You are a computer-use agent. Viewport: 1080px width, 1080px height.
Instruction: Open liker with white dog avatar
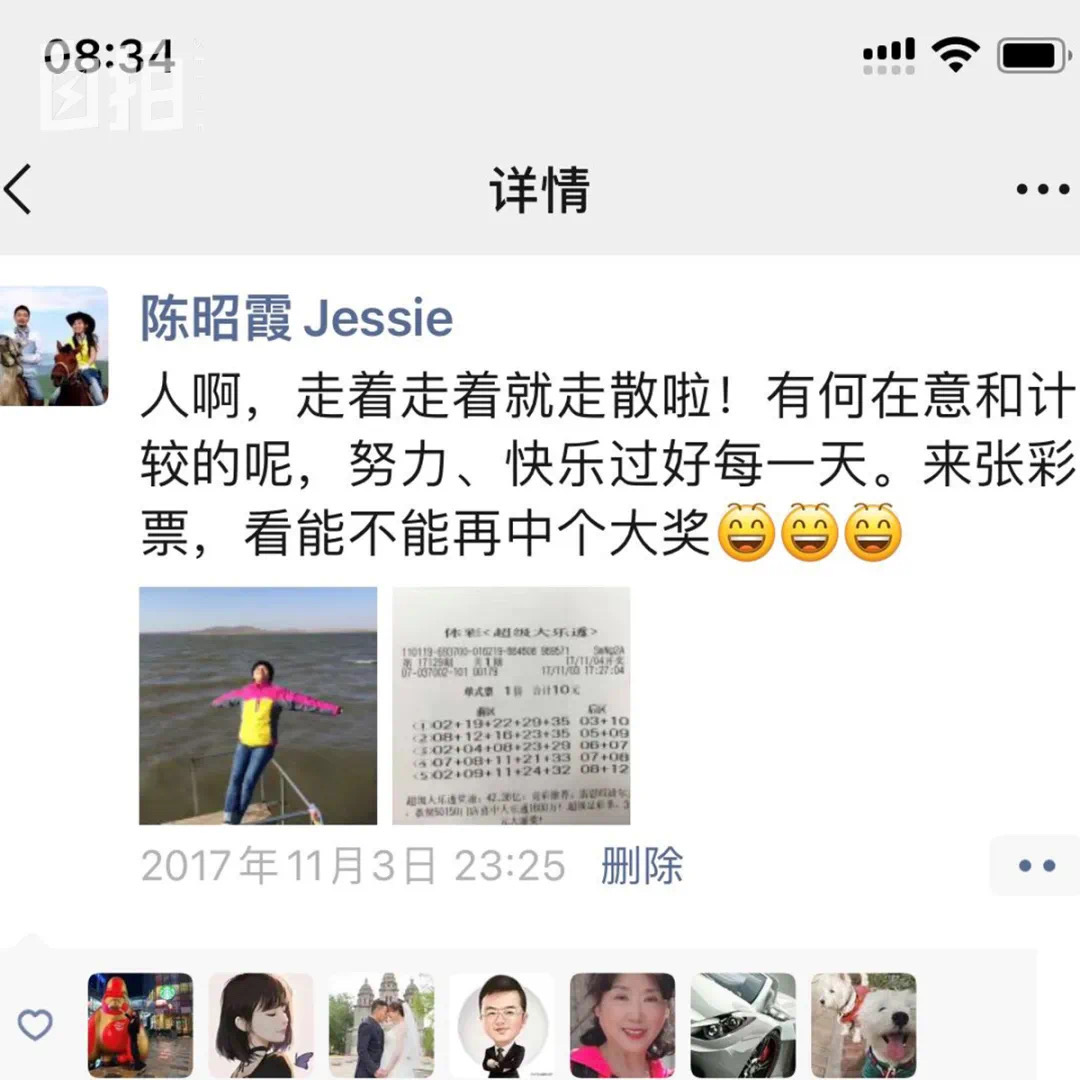pos(863,1025)
